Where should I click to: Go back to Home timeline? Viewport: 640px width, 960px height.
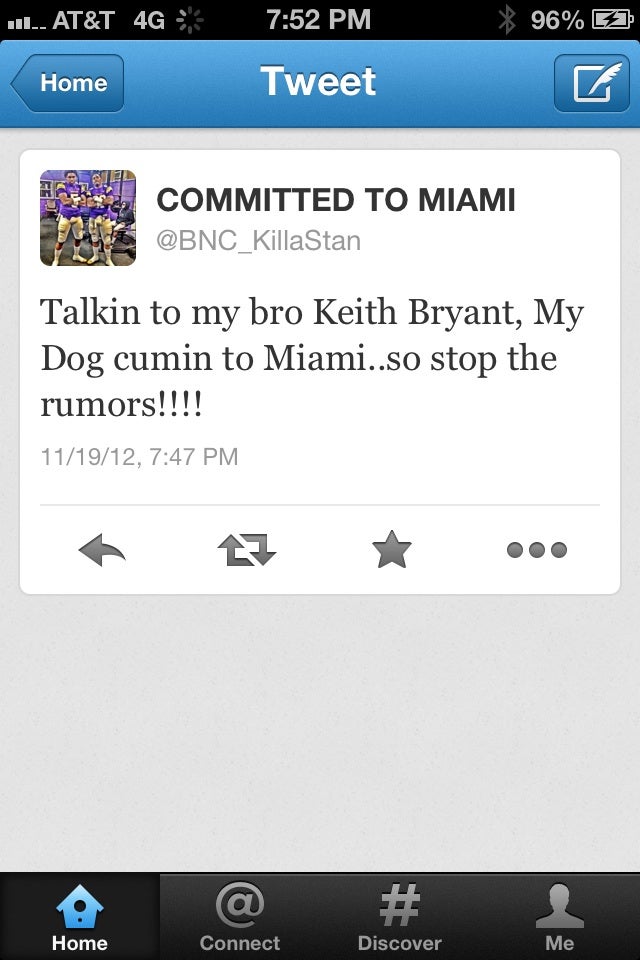click(x=68, y=83)
